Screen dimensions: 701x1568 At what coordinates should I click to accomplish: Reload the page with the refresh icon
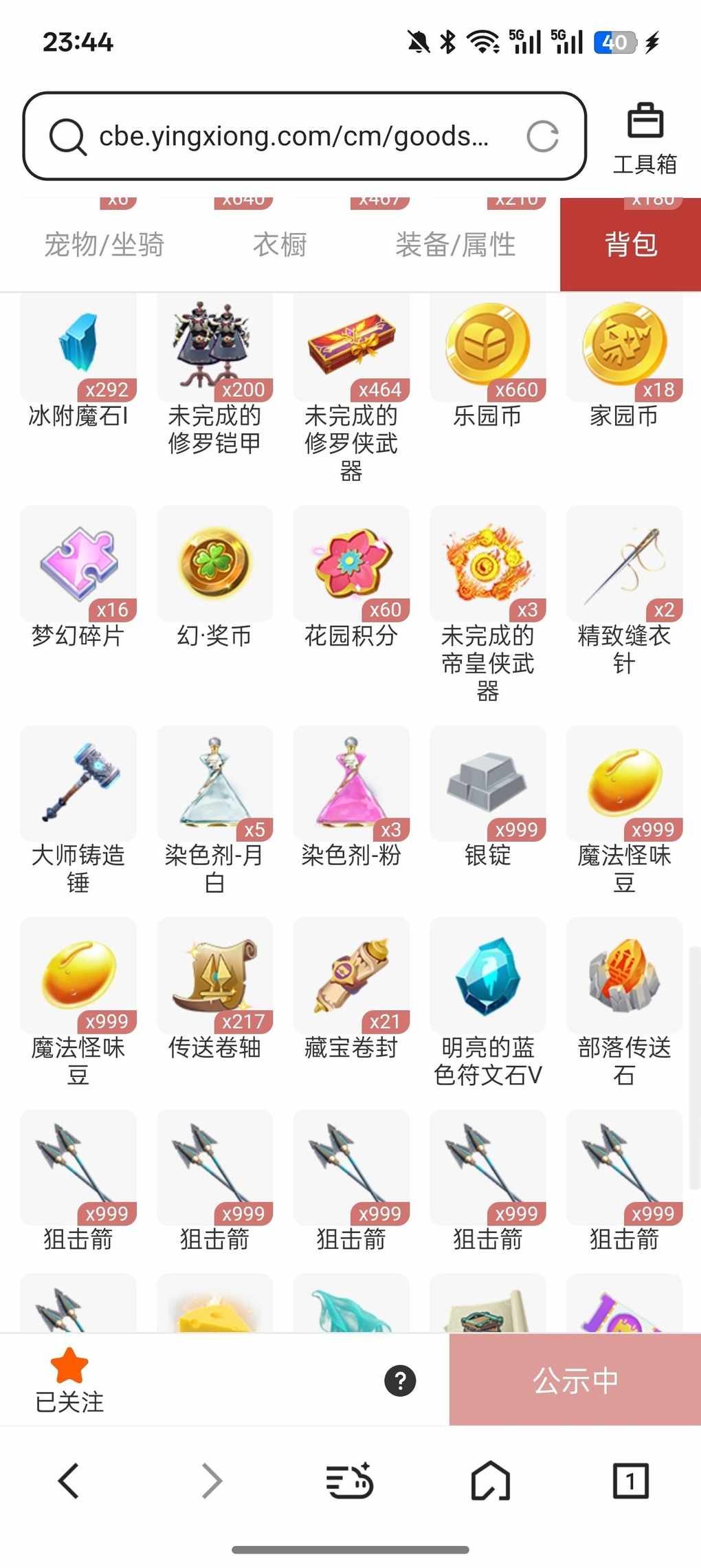point(542,136)
